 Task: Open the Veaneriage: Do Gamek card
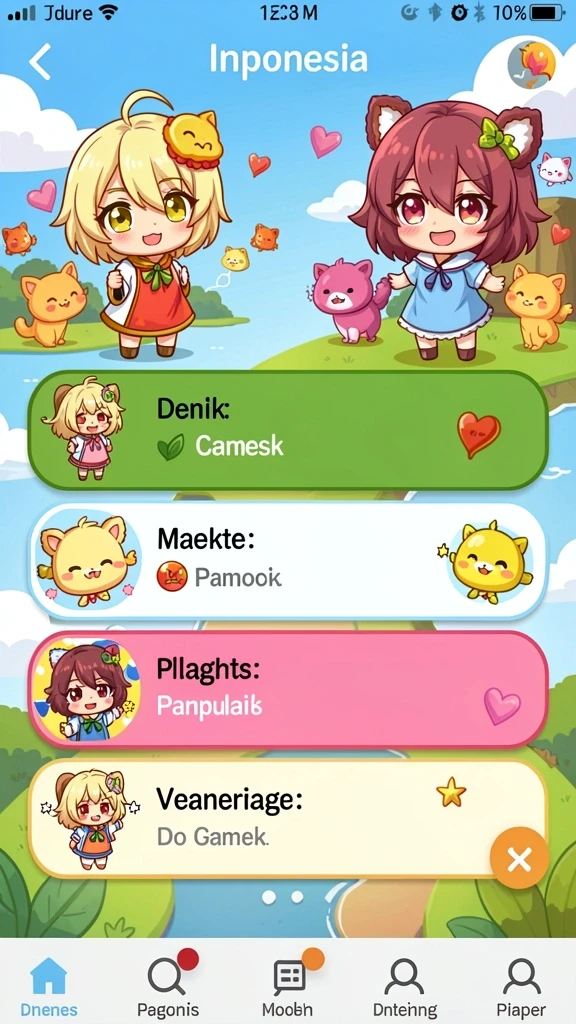point(288,818)
